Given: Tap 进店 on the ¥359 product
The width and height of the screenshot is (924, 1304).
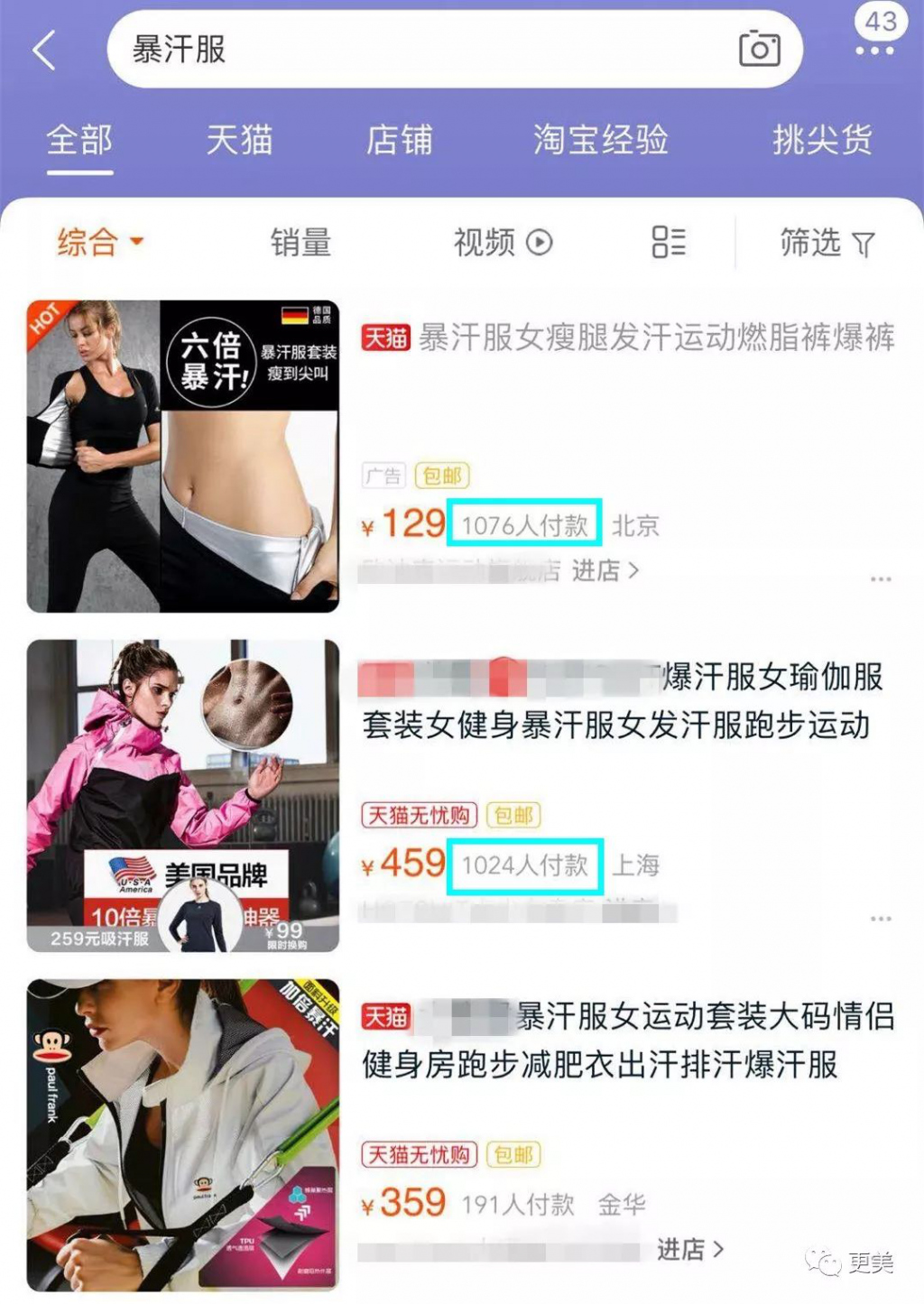Looking at the screenshot, I should 690,1249.
